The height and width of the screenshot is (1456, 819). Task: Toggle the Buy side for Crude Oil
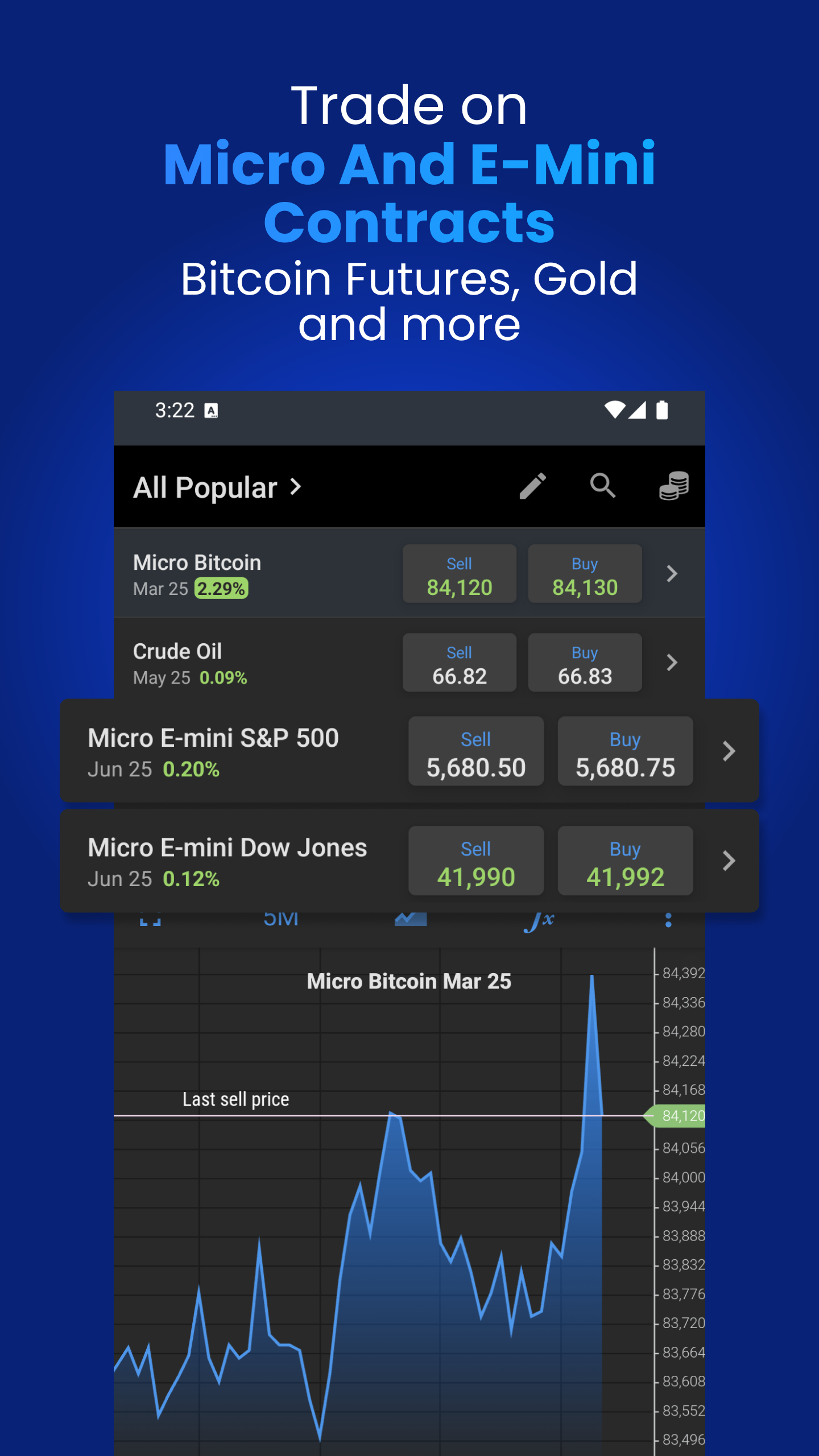click(585, 662)
